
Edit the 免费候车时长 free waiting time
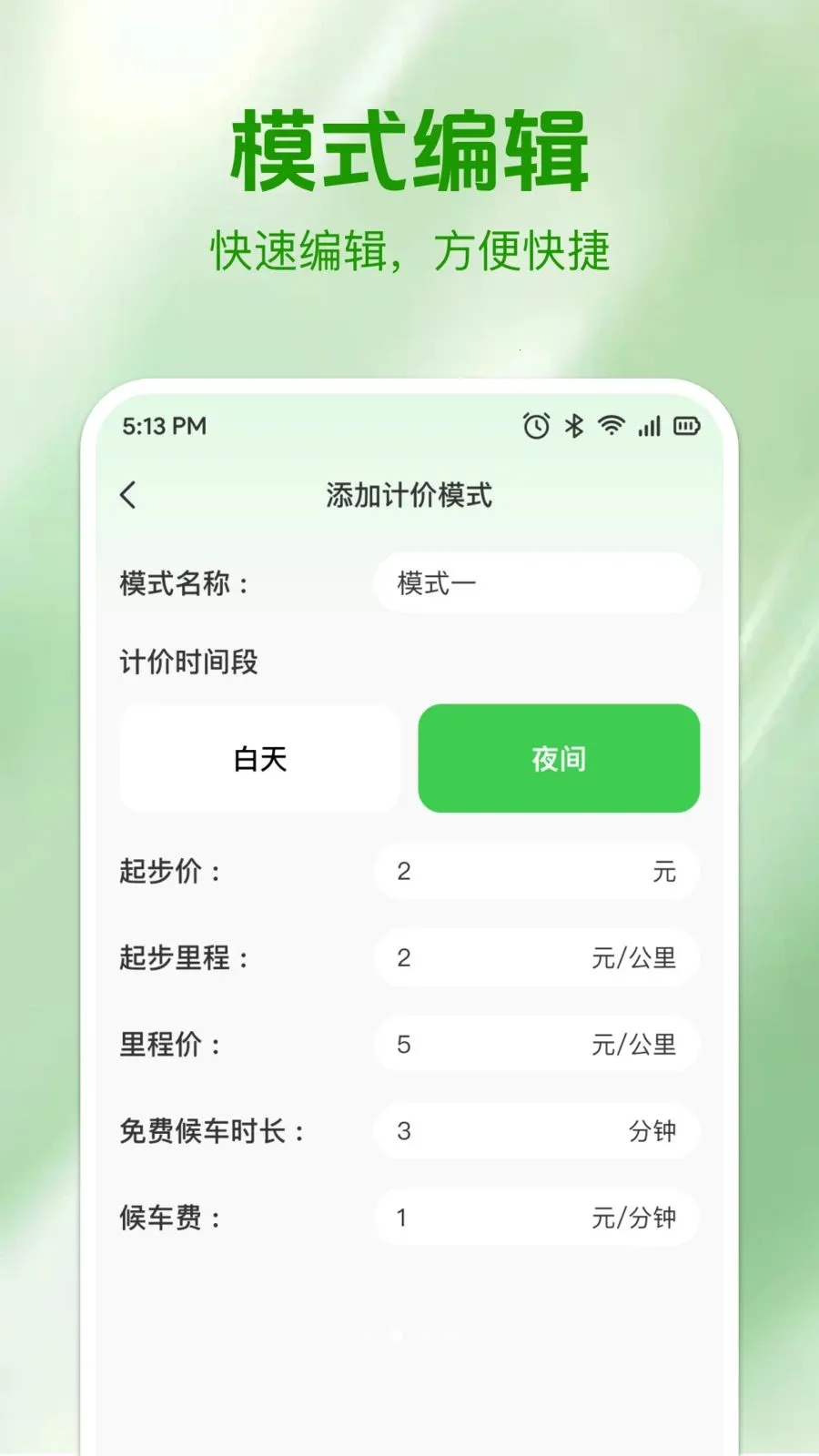click(x=537, y=1131)
